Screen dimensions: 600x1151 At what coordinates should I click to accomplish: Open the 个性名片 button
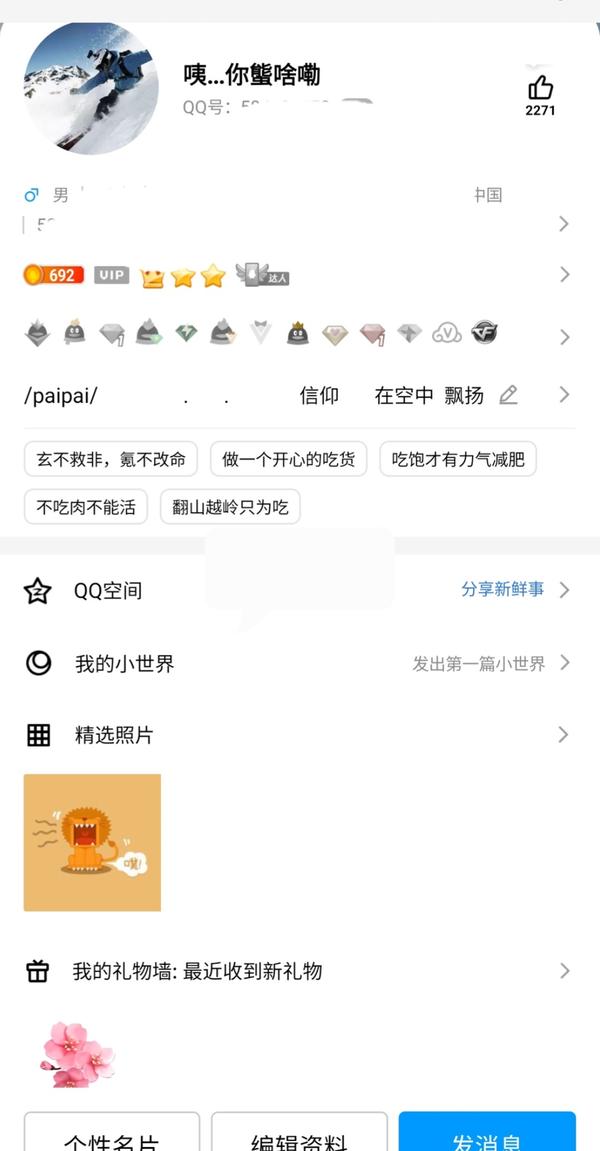(111, 1136)
